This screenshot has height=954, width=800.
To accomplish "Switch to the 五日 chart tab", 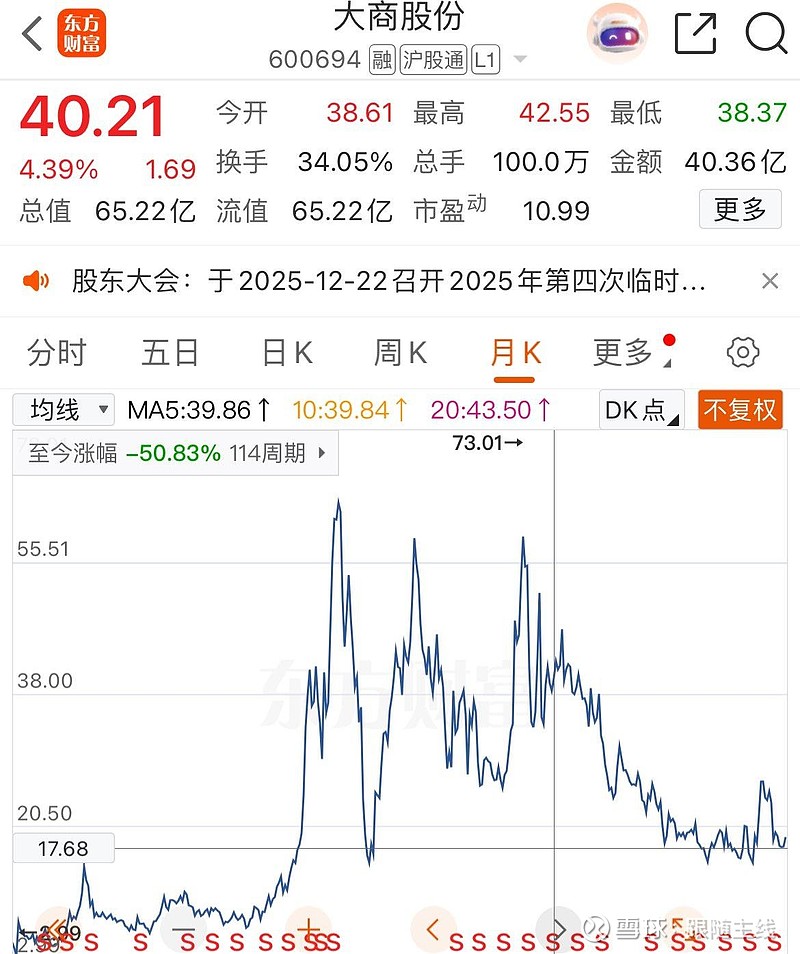I will (170, 352).
